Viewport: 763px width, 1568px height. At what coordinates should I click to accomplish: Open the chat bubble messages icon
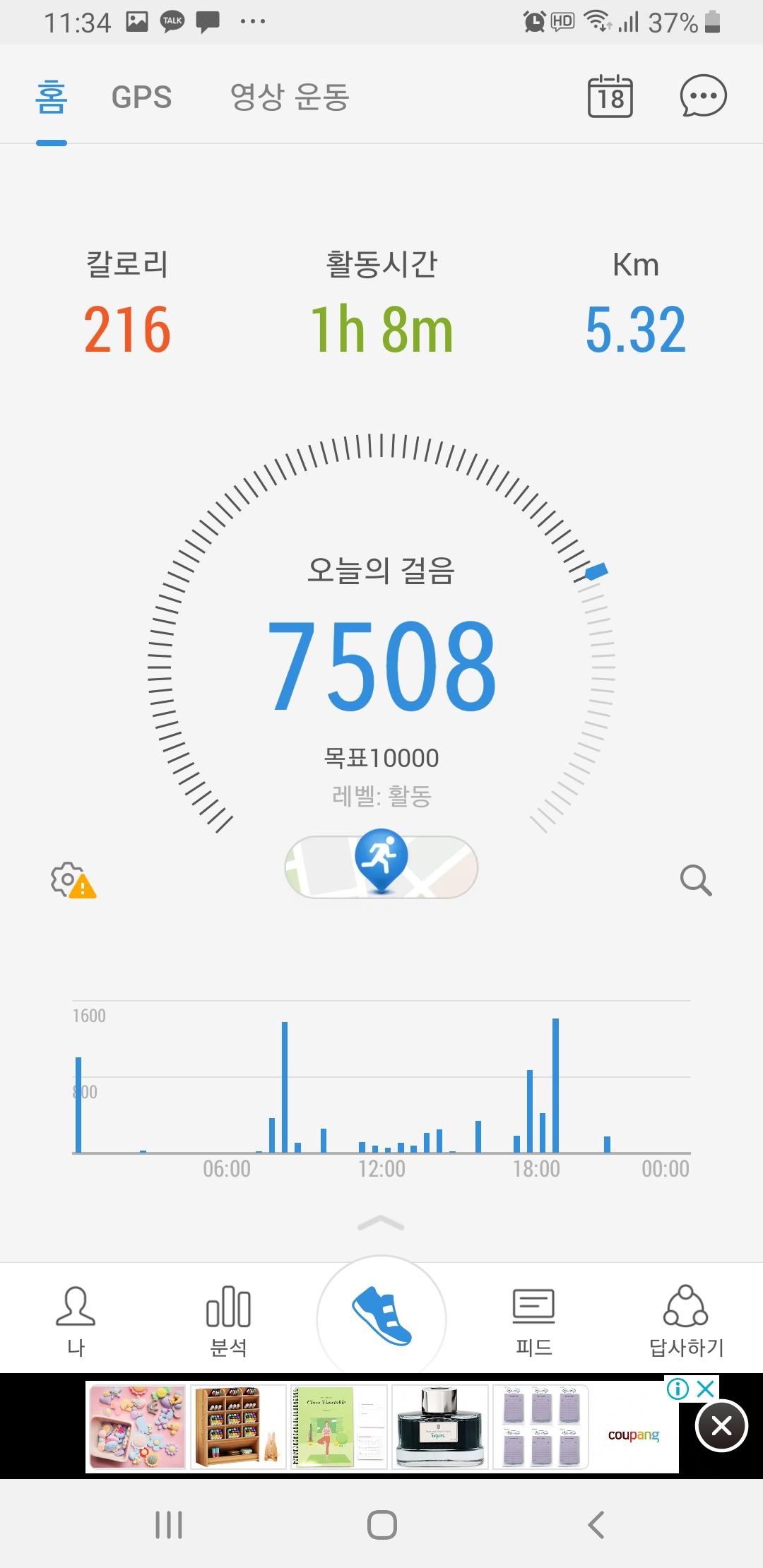703,96
